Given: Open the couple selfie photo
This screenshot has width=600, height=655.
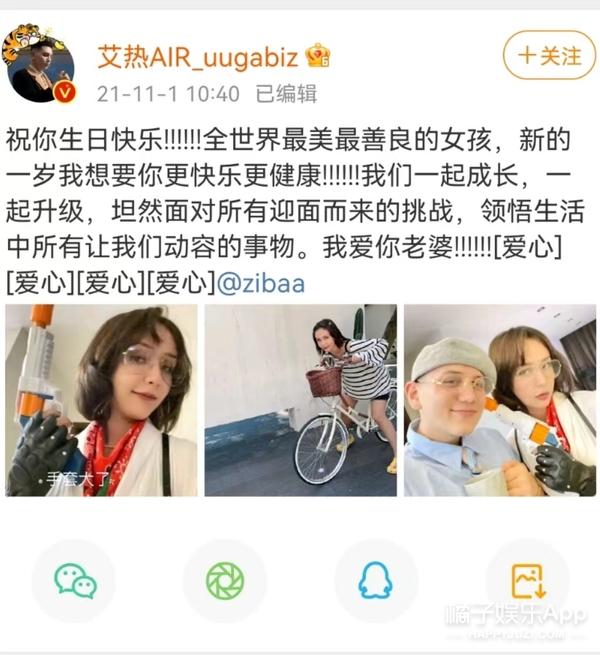Looking at the screenshot, I should coord(499,400).
